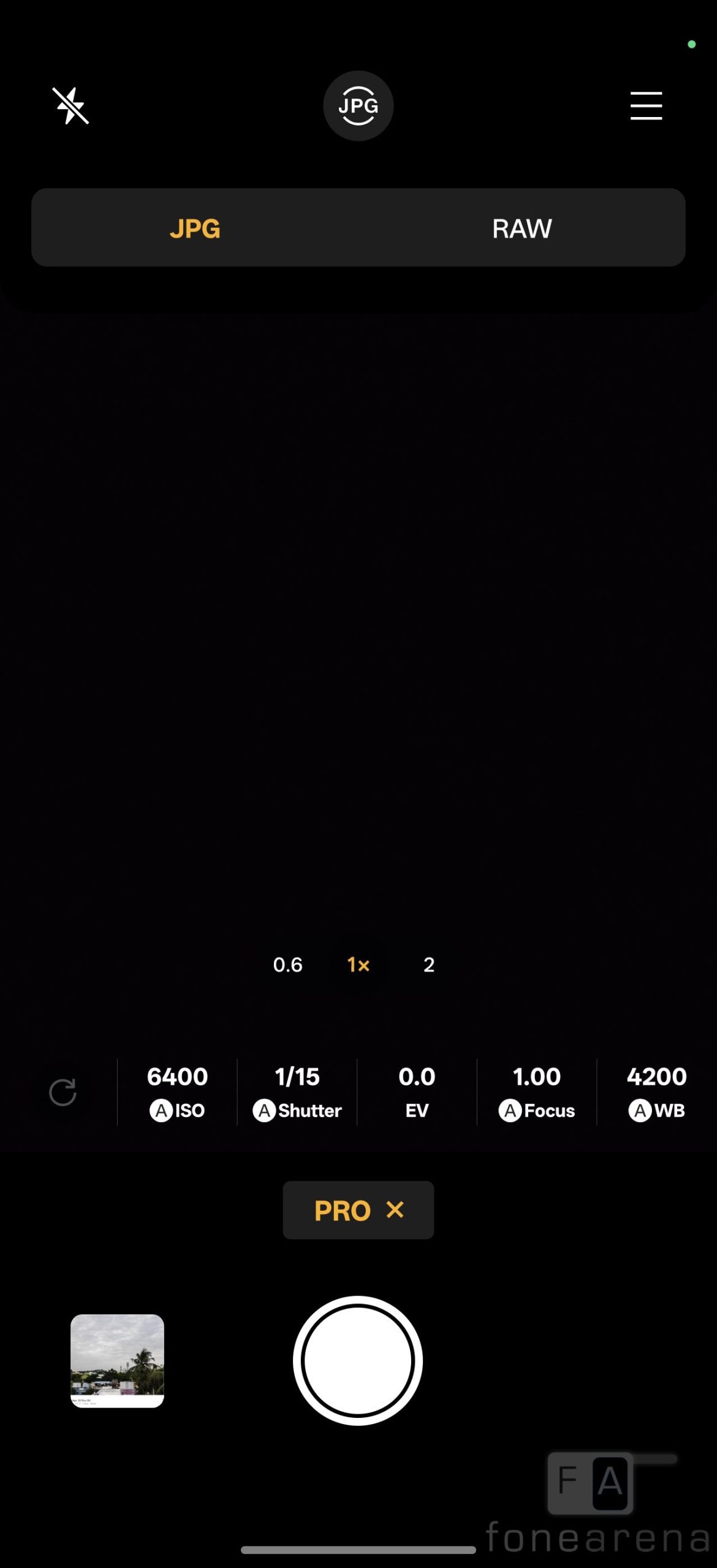The height and width of the screenshot is (1568, 717).
Task: Open the hamburger menu
Action: coord(646,106)
